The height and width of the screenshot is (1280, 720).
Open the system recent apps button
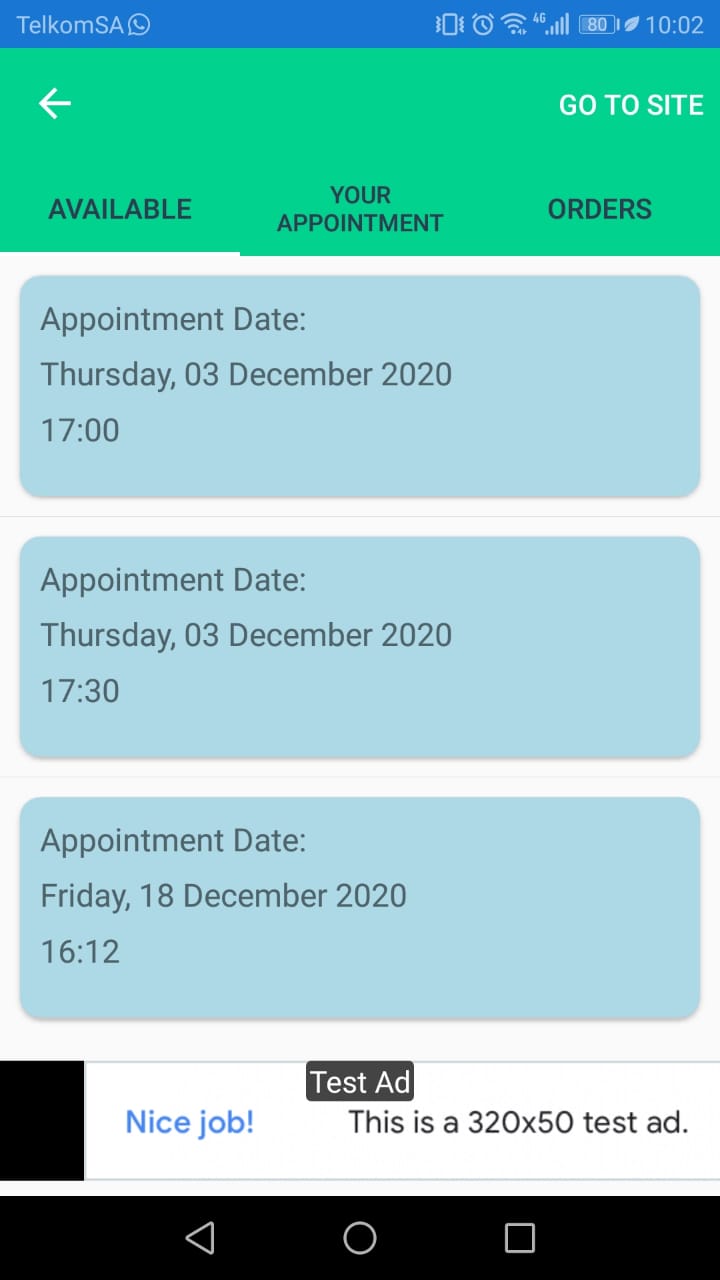519,1238
